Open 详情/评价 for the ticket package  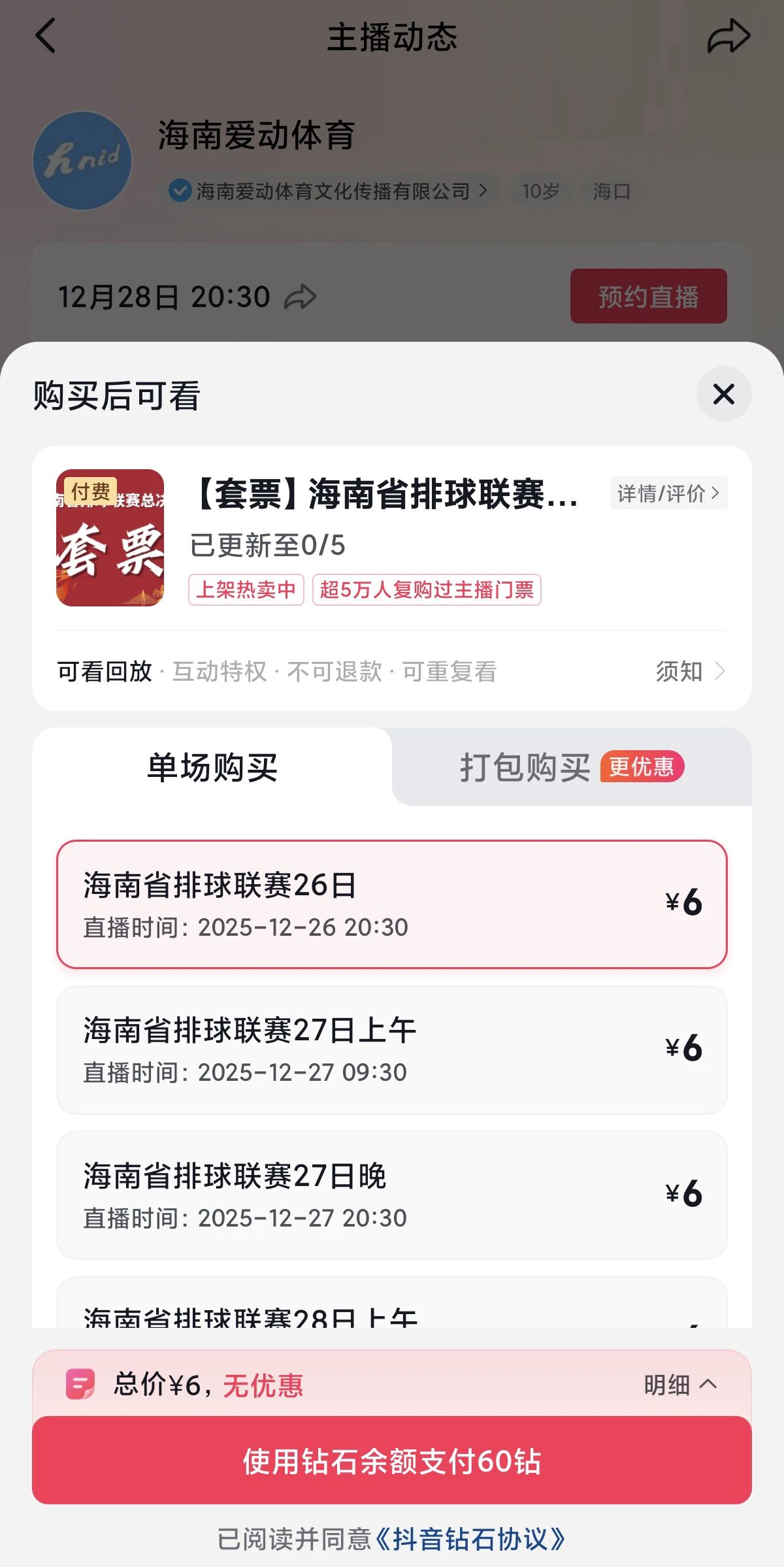pyautogui.click(x=668, y=493)
